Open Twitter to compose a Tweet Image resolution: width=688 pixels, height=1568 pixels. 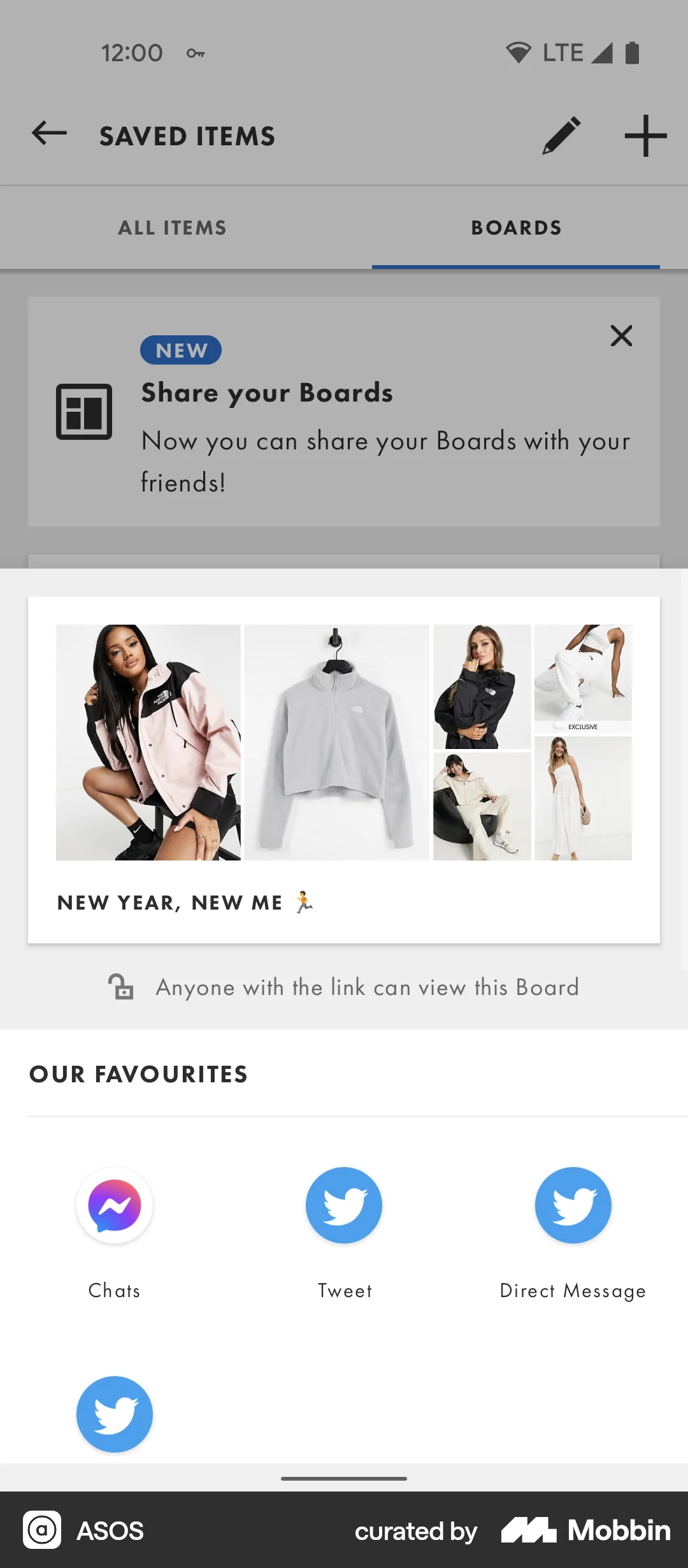click(x=344, y=1205)
